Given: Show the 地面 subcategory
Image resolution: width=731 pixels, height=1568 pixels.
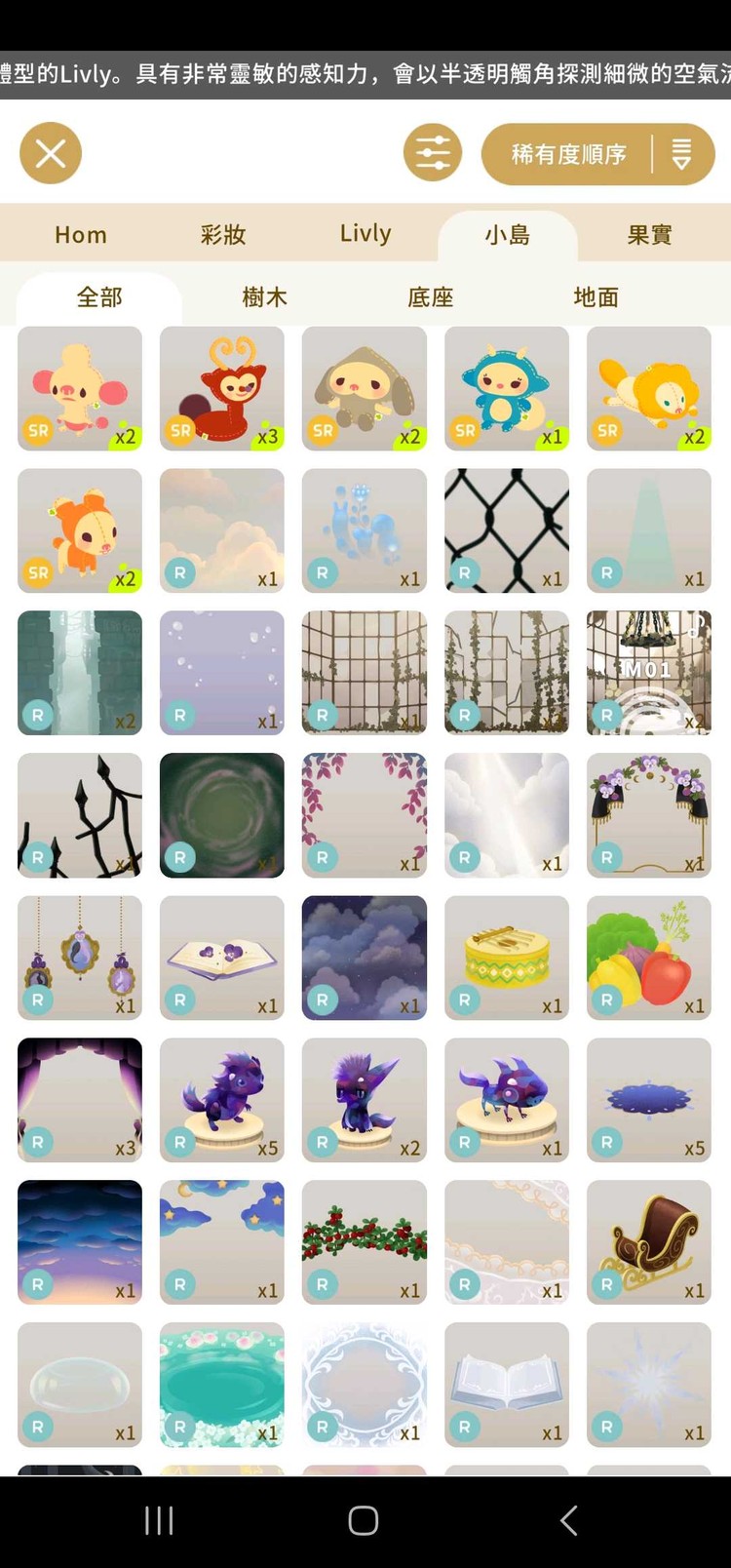Looking at the screenshot, I should [596, 297].
